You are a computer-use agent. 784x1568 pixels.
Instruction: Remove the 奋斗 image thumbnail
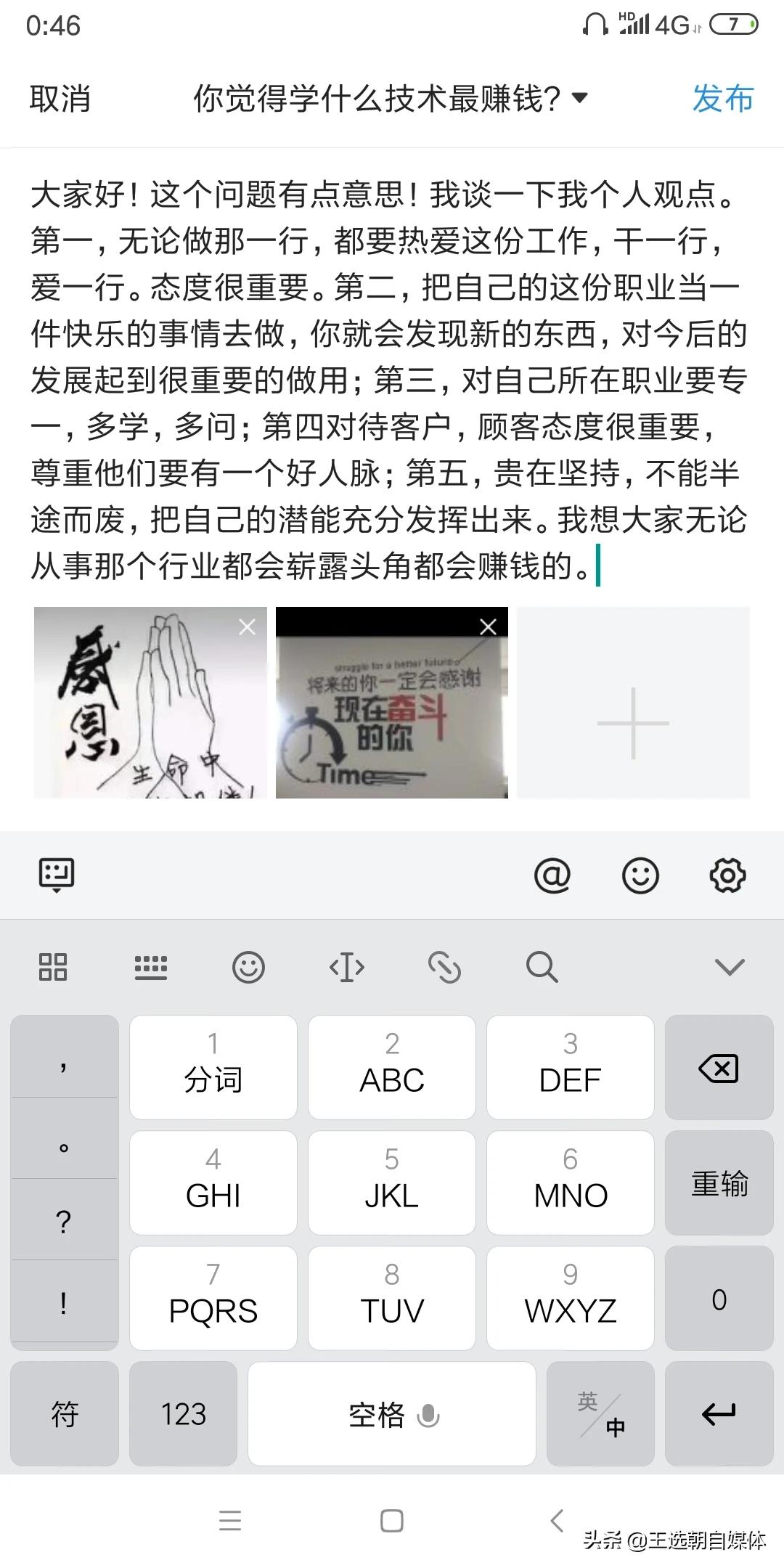tap(487, 626)
